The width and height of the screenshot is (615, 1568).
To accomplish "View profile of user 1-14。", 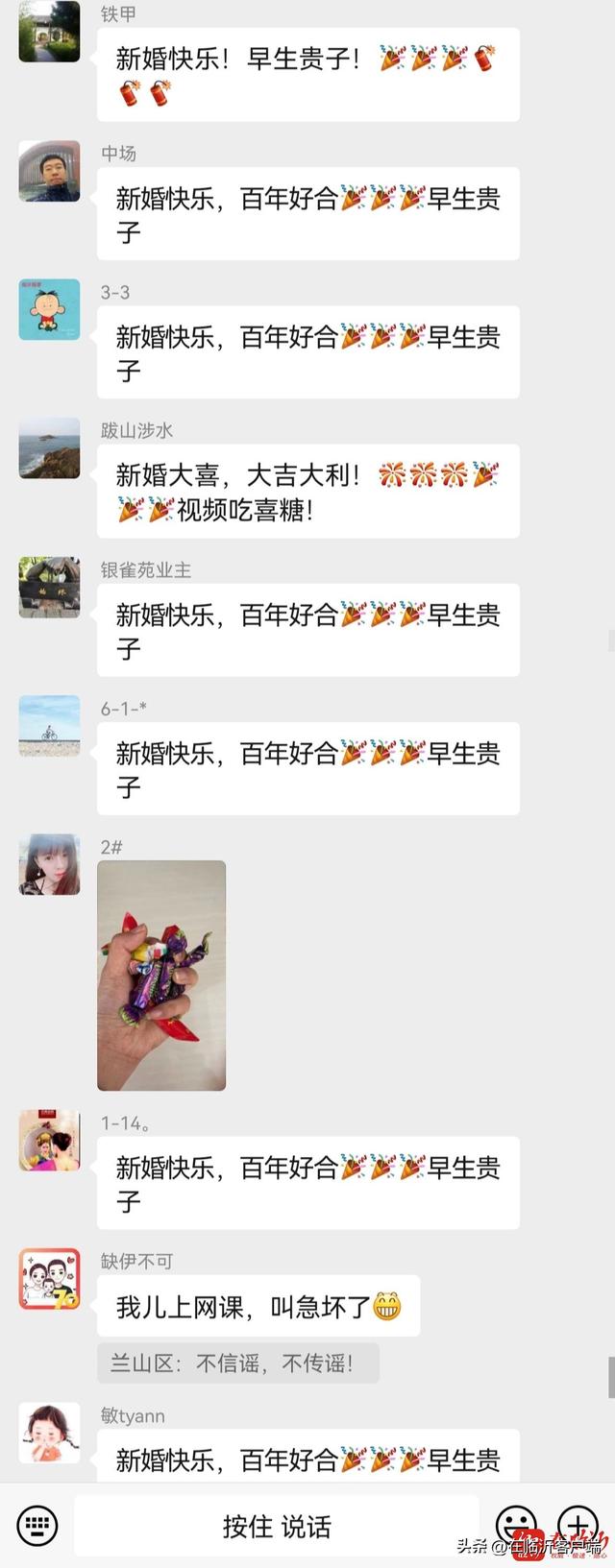I will coord(49,1141).
